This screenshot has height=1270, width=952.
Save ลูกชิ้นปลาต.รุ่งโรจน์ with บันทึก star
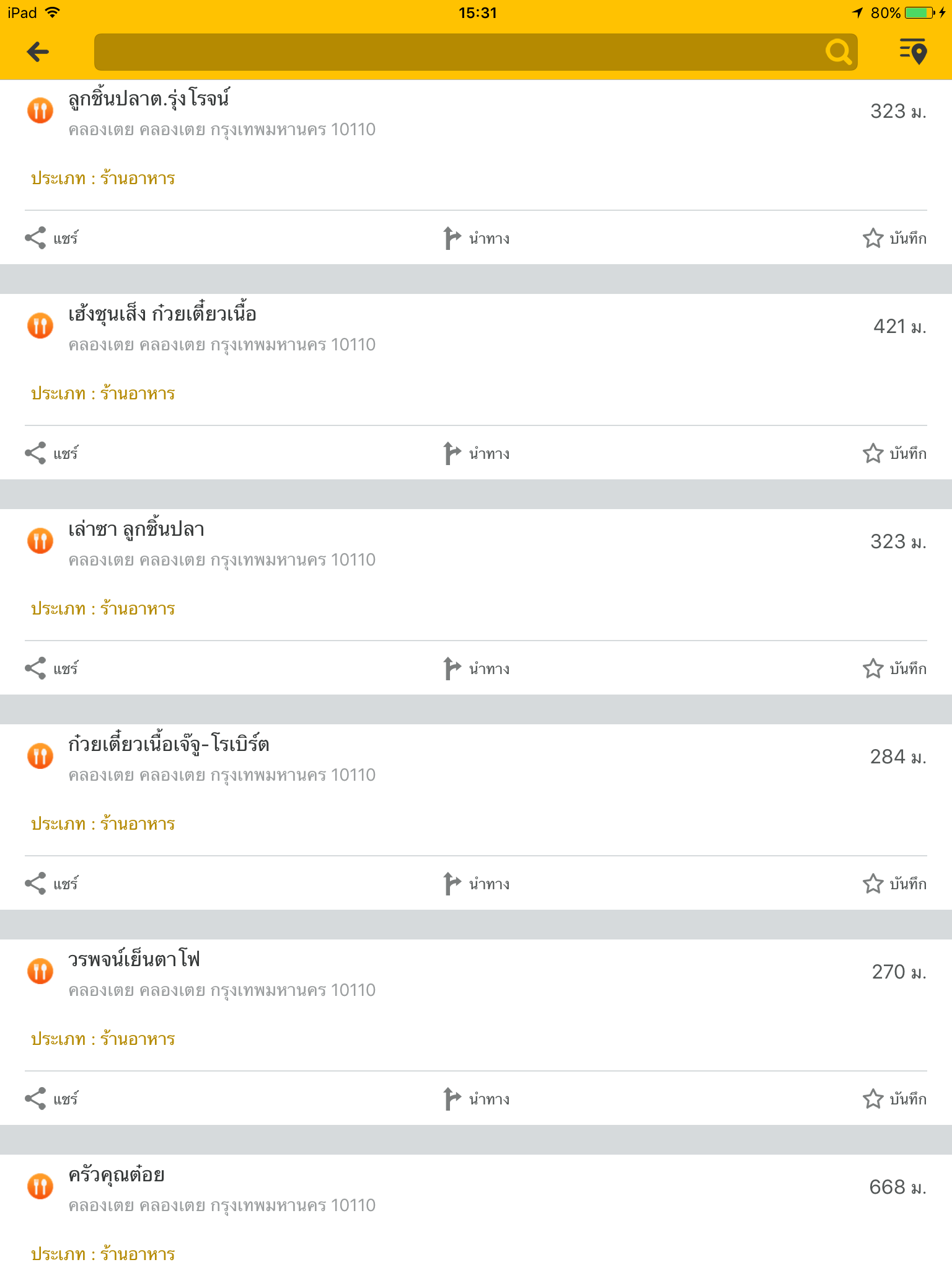click(894, 238)
